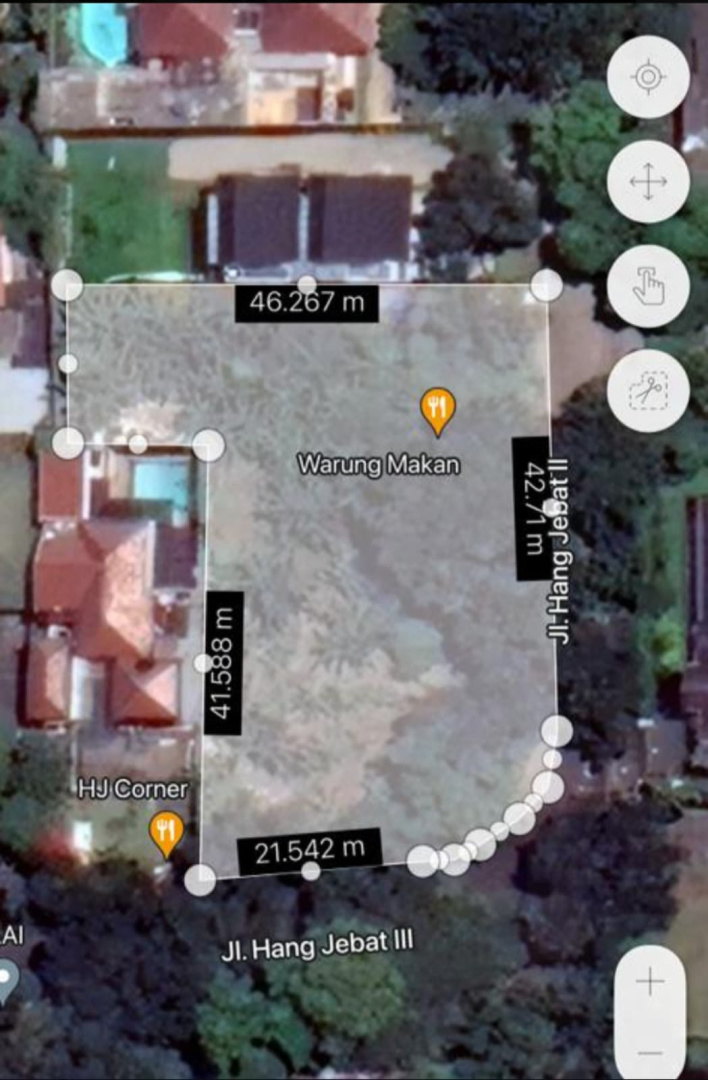The height and width of the screenshot is (1080, 708).
Task: Center the map on my location
Action: coord(648,77)
